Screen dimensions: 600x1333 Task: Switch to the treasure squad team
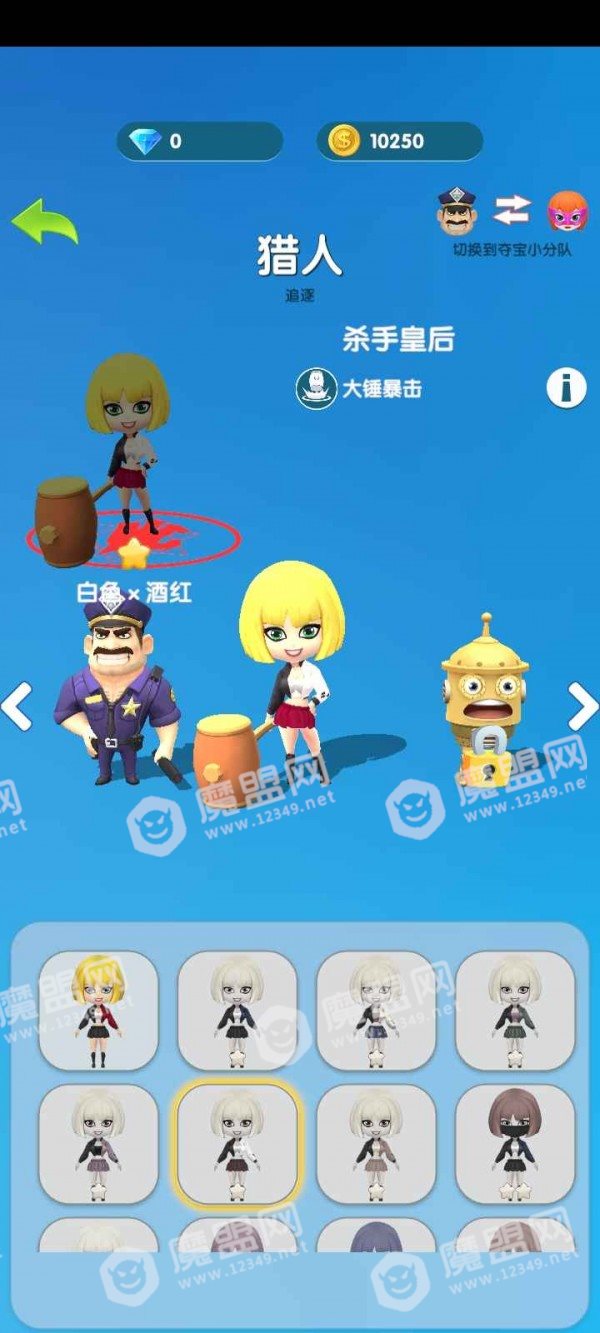click(512, 222)
